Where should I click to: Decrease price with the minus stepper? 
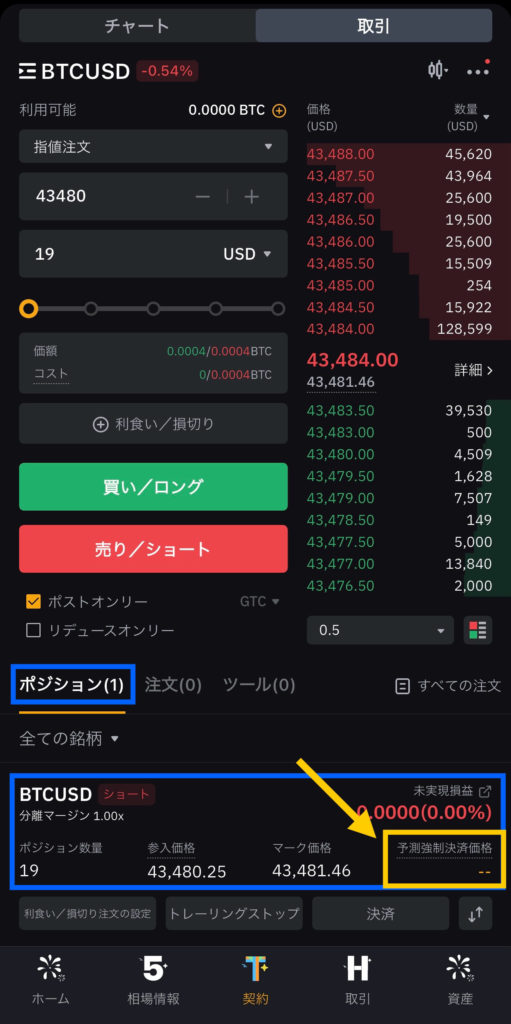pyautogui.click(x=203, y=196)
